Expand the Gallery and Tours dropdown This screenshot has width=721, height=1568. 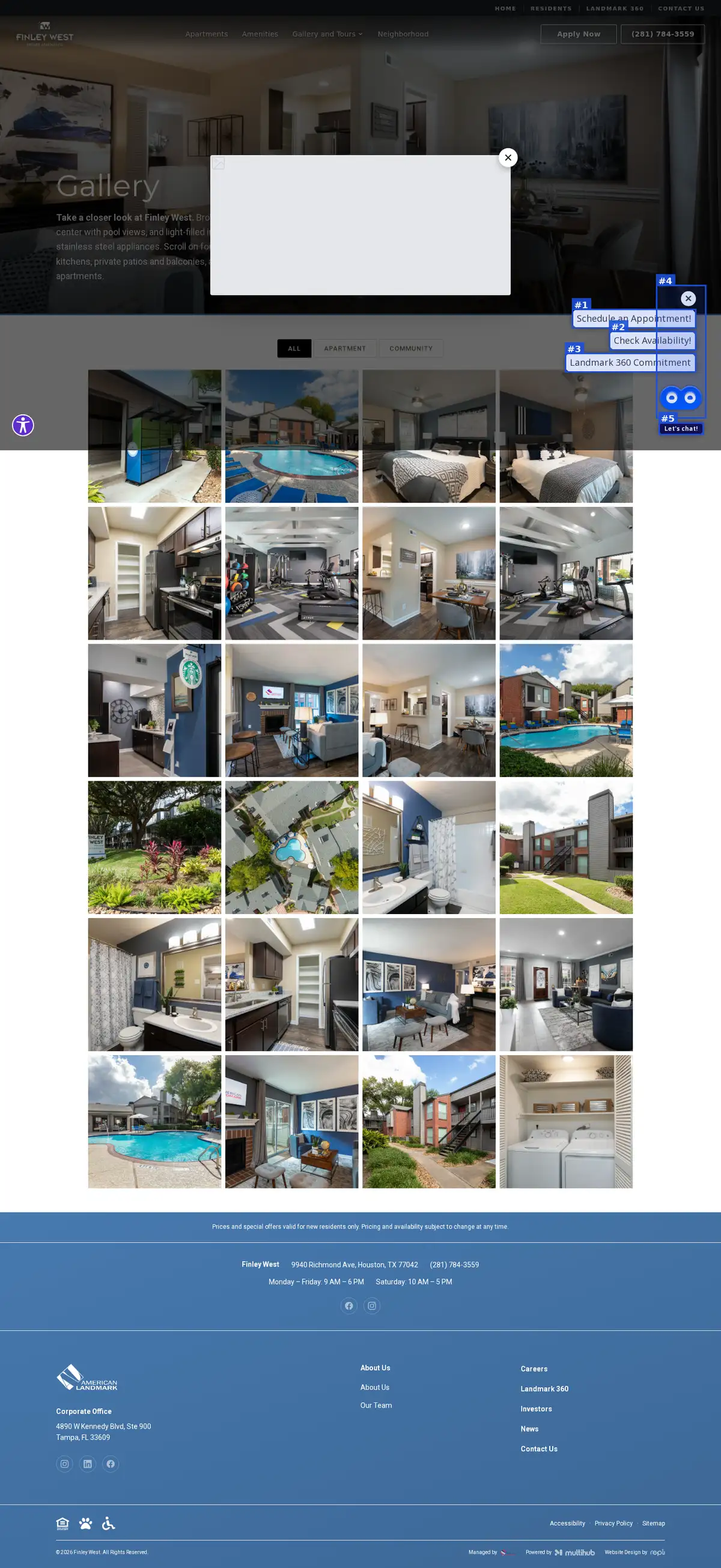pos(327,34)
